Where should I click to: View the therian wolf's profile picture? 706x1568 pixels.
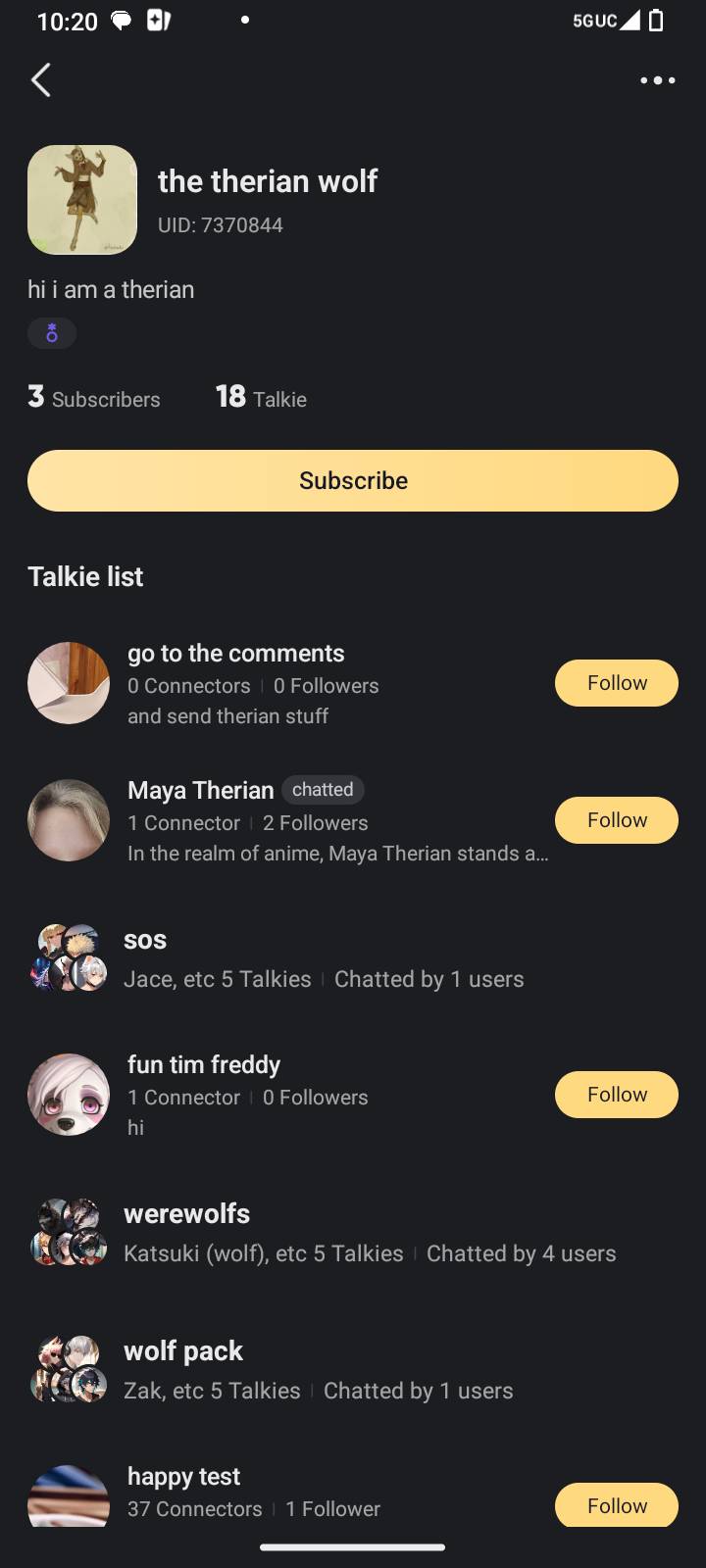click(82, 200)
